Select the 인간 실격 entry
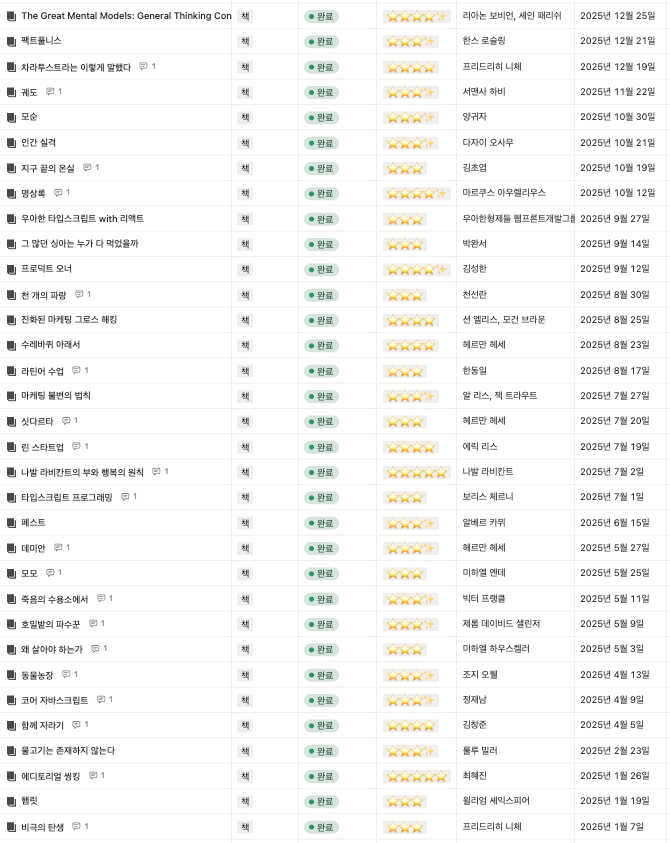 [x=38, y=142]
